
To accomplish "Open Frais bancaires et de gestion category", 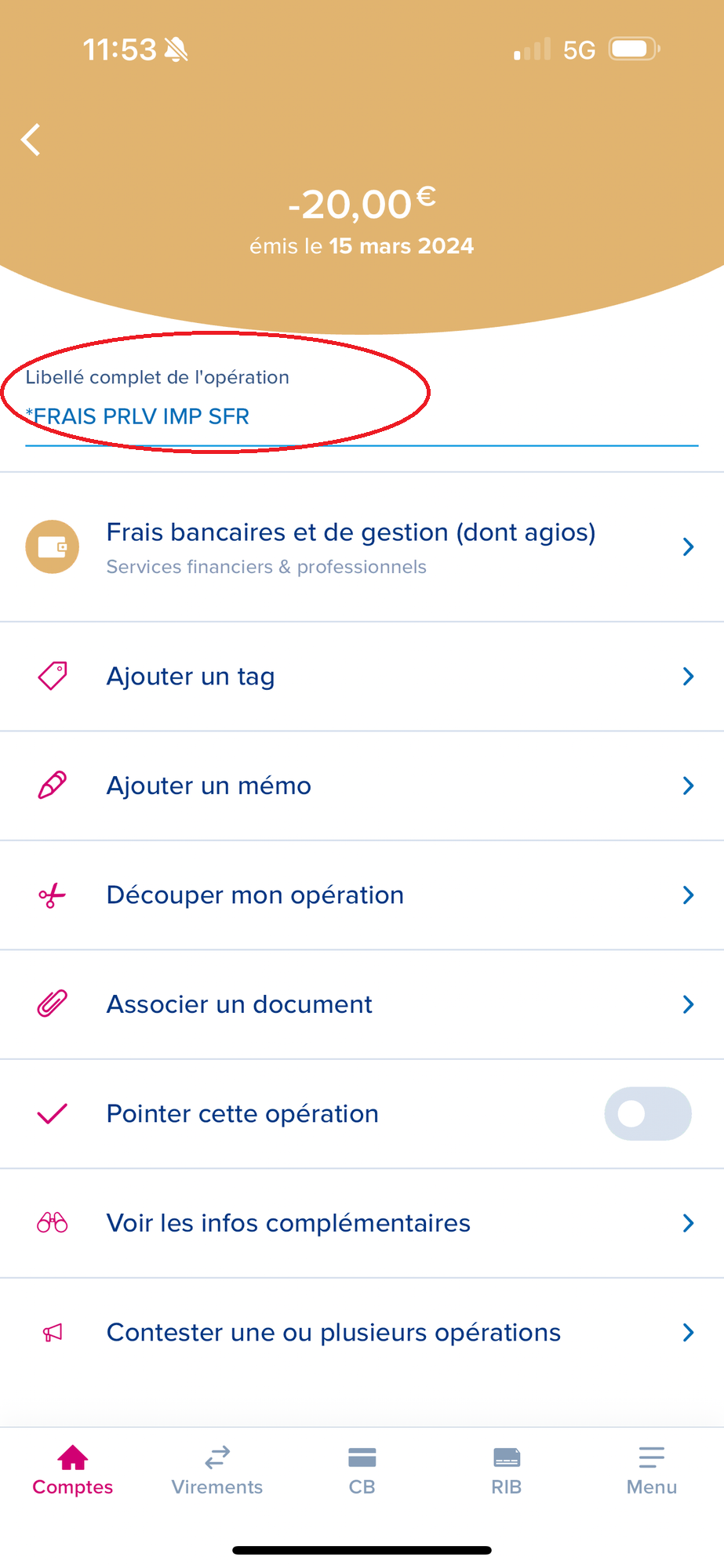I will [361, 546].
